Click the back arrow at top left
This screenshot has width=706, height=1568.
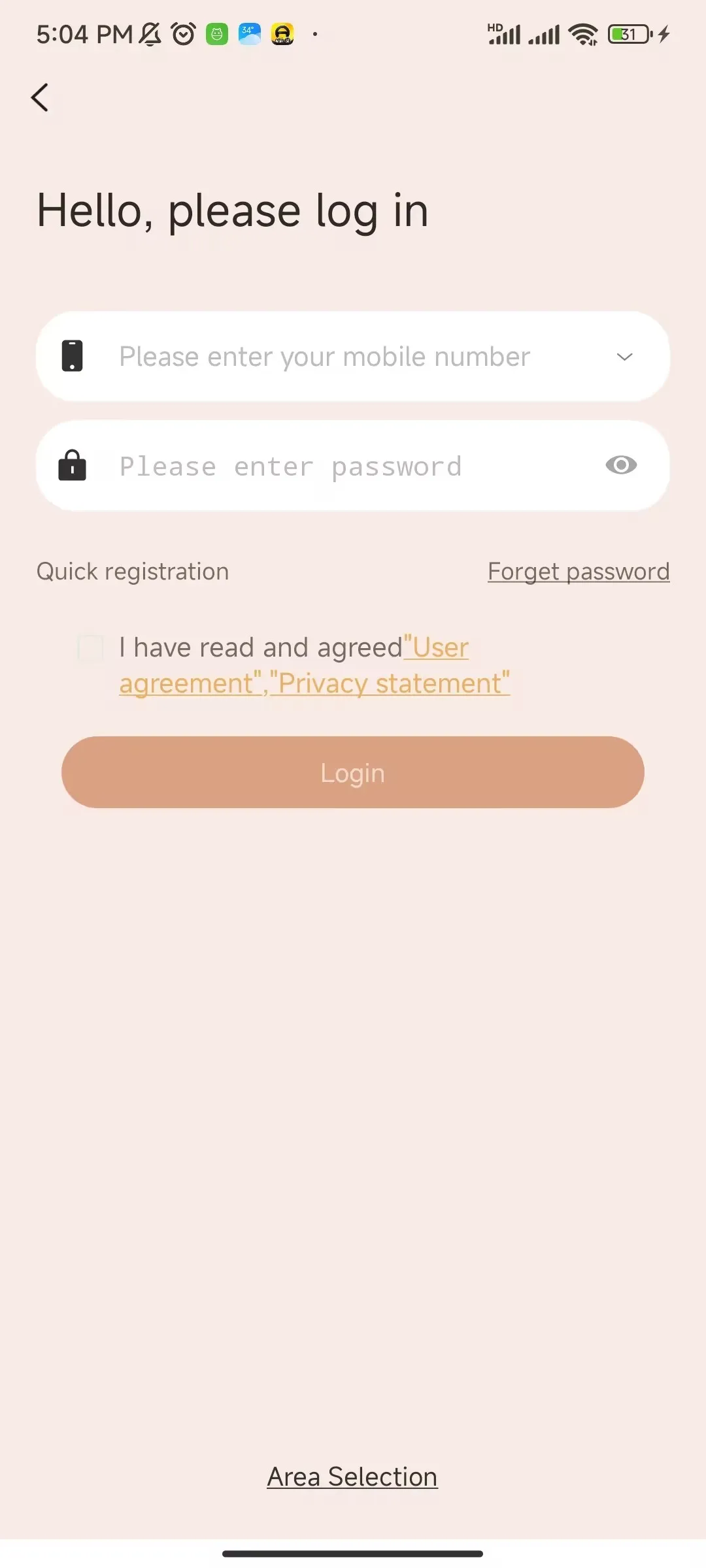click(41, 97)
